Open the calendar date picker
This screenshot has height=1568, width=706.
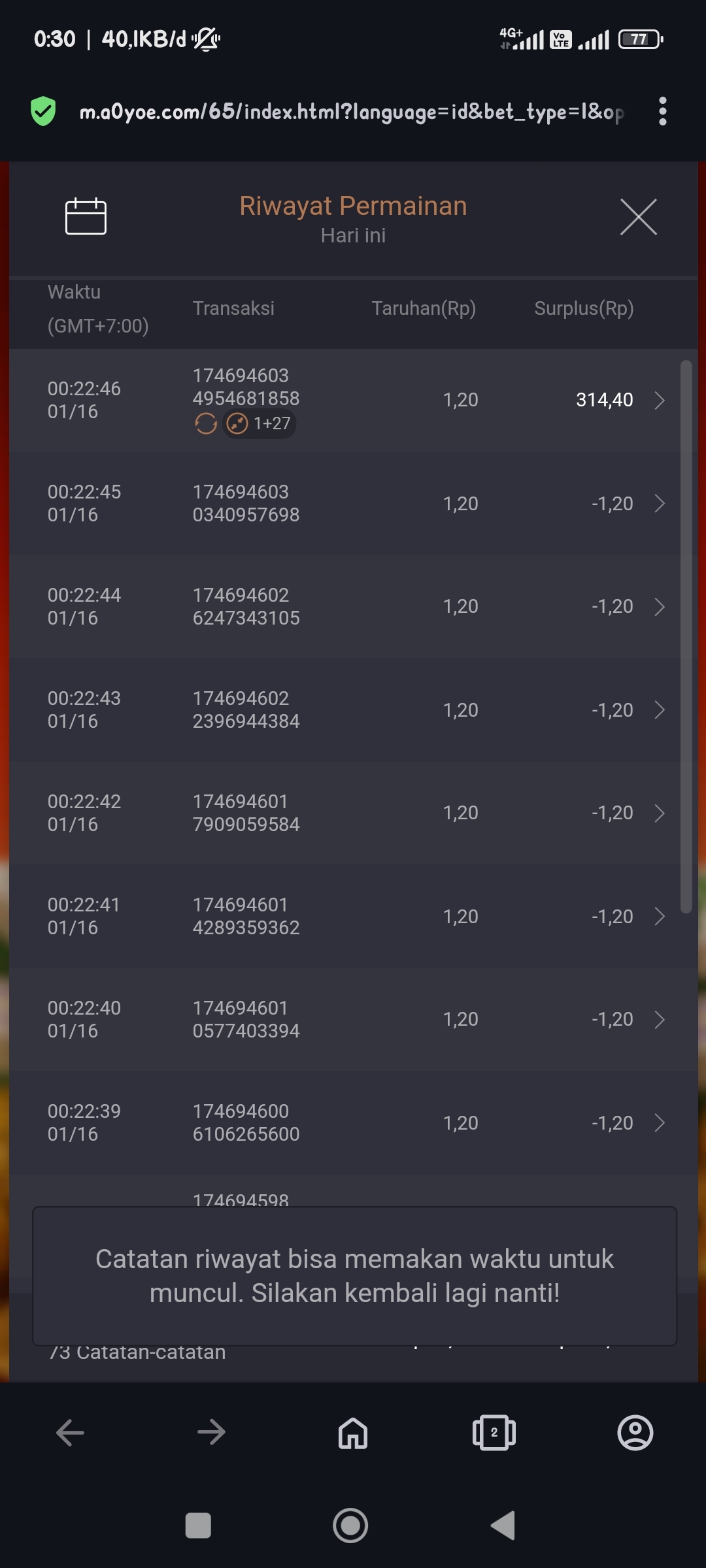86,216
